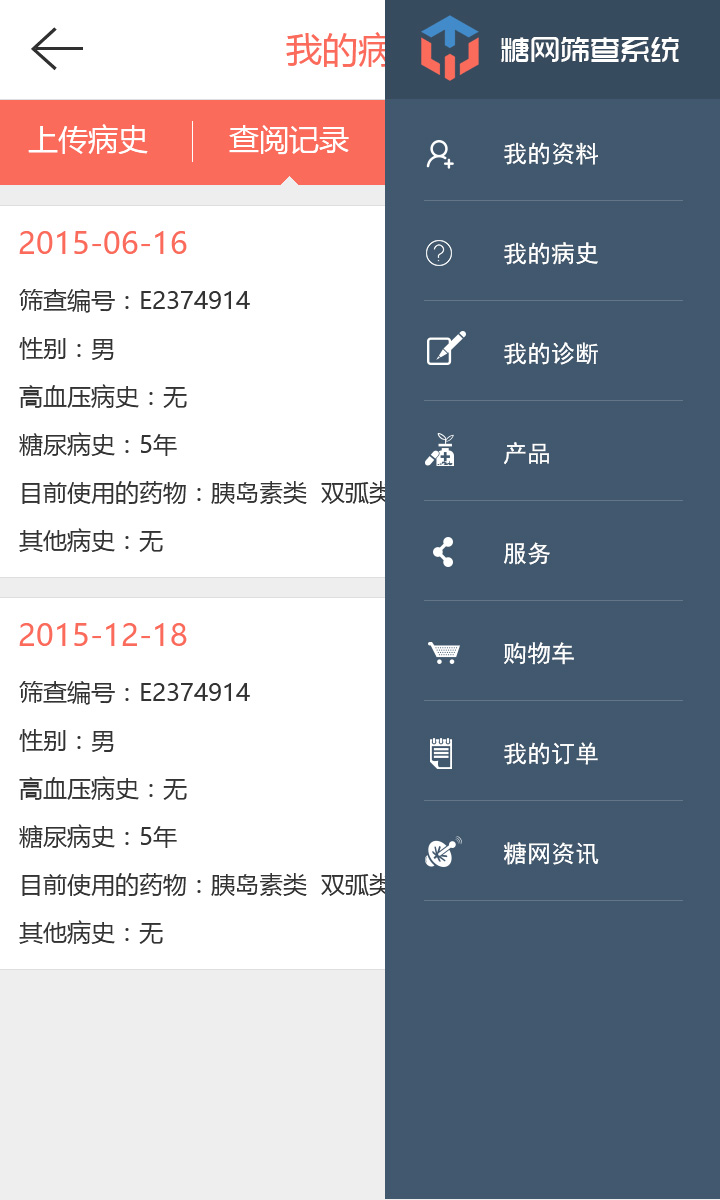Switch to the 查阅记录 tab
The height and width of the screenshot is (1200, 720).
(x=289, y=141)
